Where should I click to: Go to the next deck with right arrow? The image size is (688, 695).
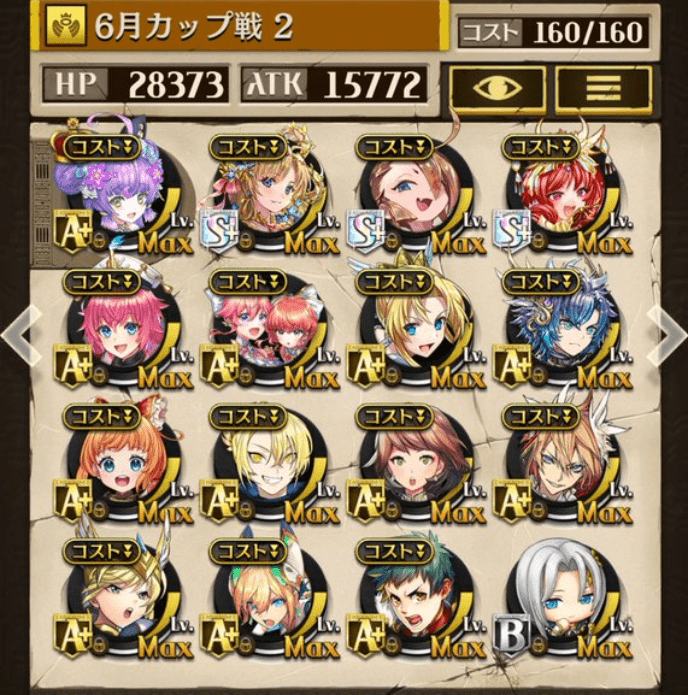tap(668, 337)
